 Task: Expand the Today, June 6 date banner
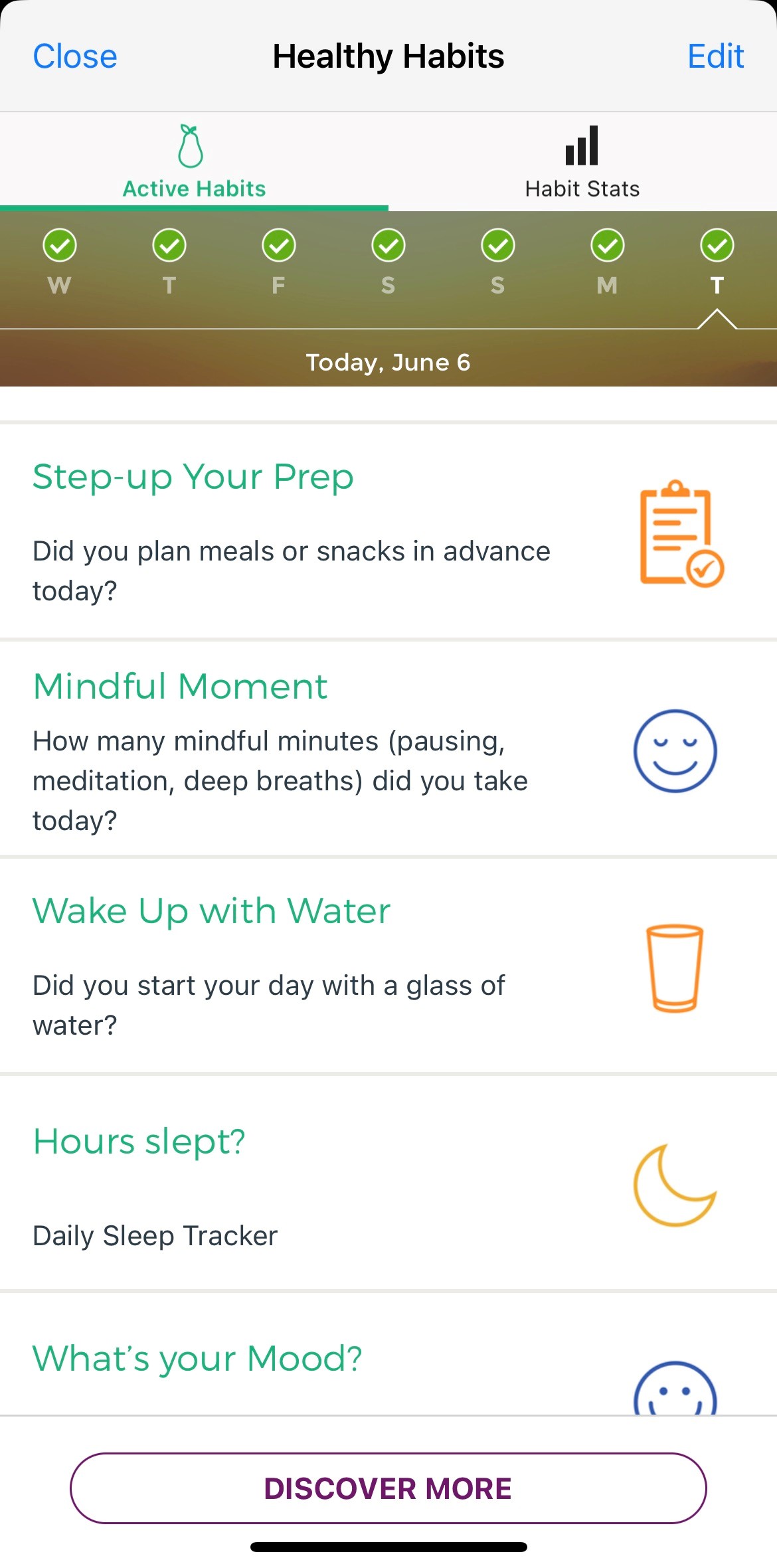[388, 362]
